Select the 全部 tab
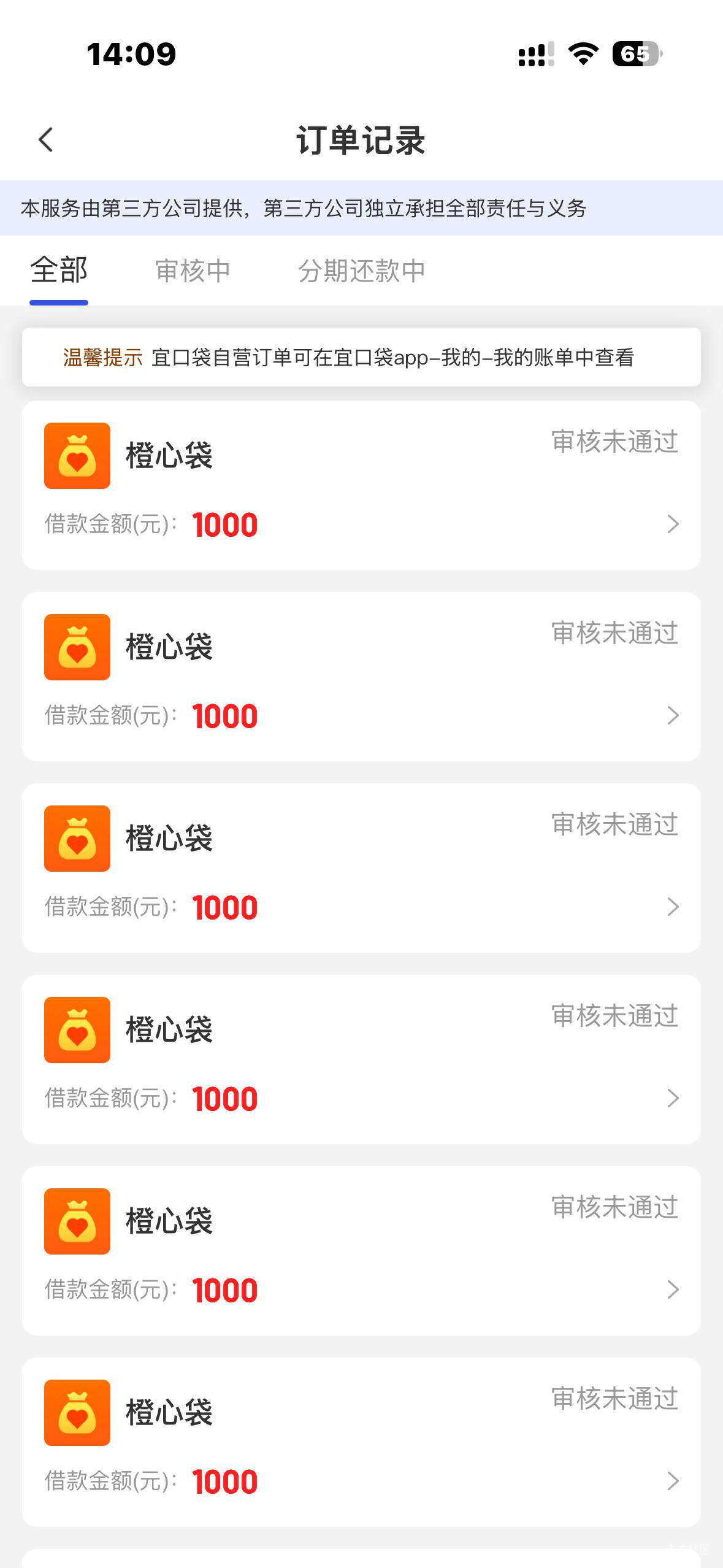 [x=59, y=271]
